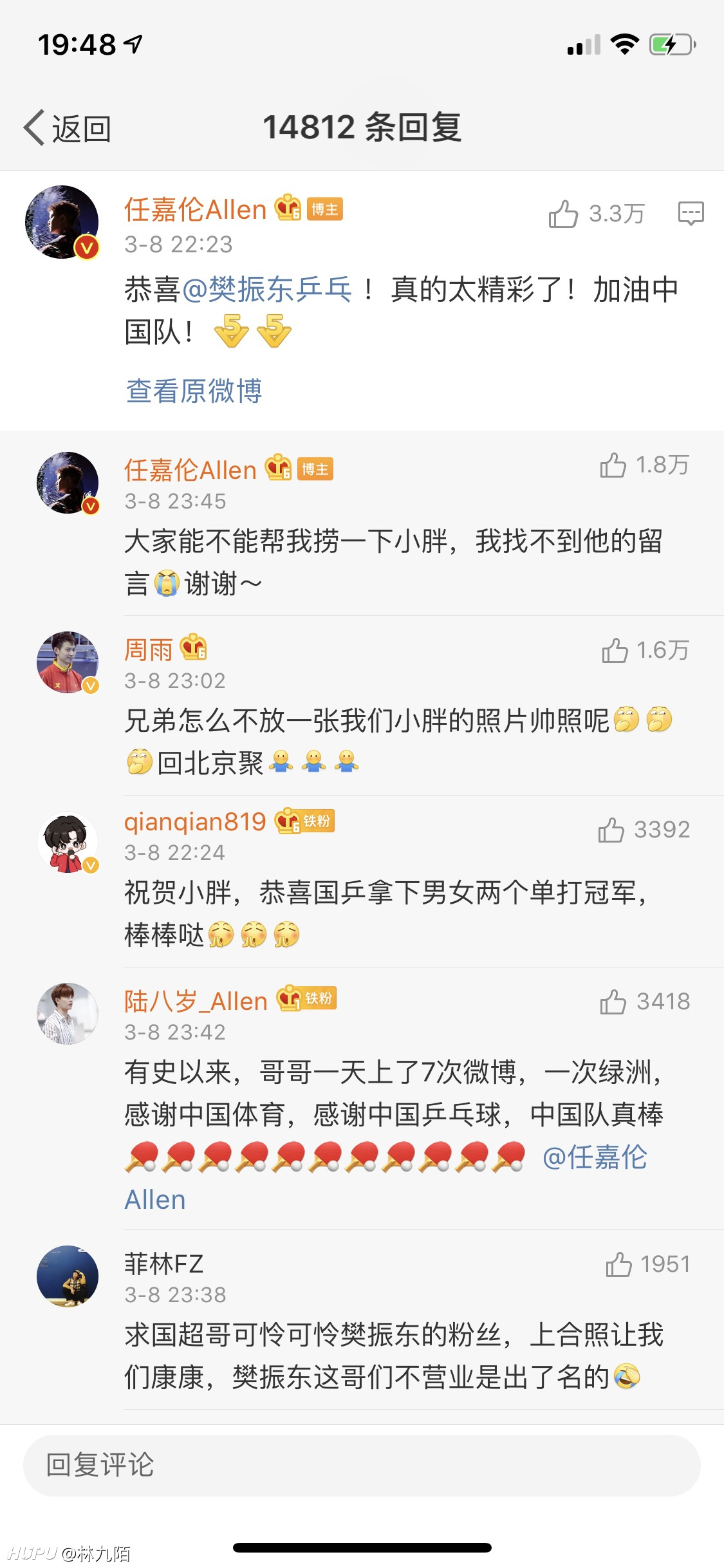Go back with the 返回 button
This screenshot has height=1568, width=724.
(x=67, y=127)
